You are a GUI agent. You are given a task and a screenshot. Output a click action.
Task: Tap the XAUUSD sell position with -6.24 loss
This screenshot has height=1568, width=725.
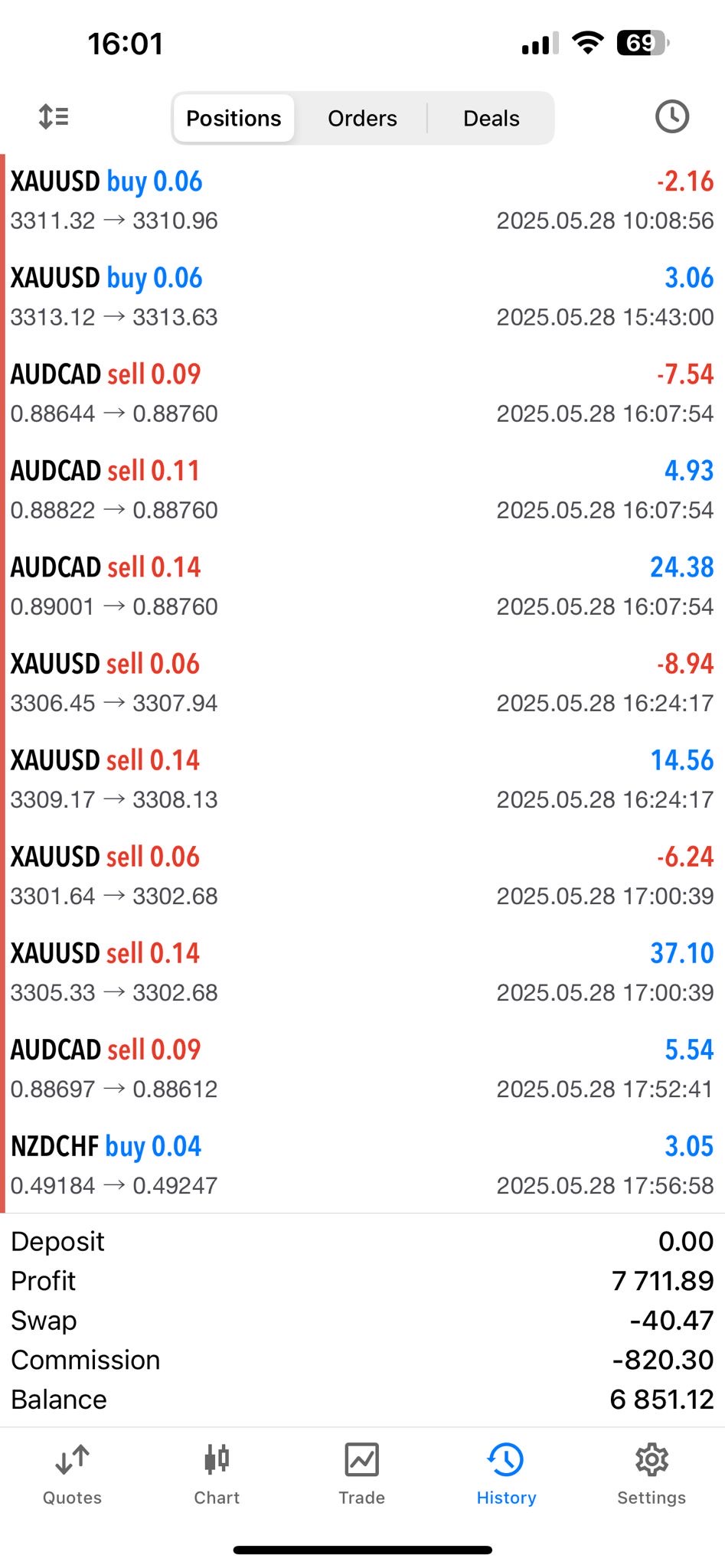(362, 877)
